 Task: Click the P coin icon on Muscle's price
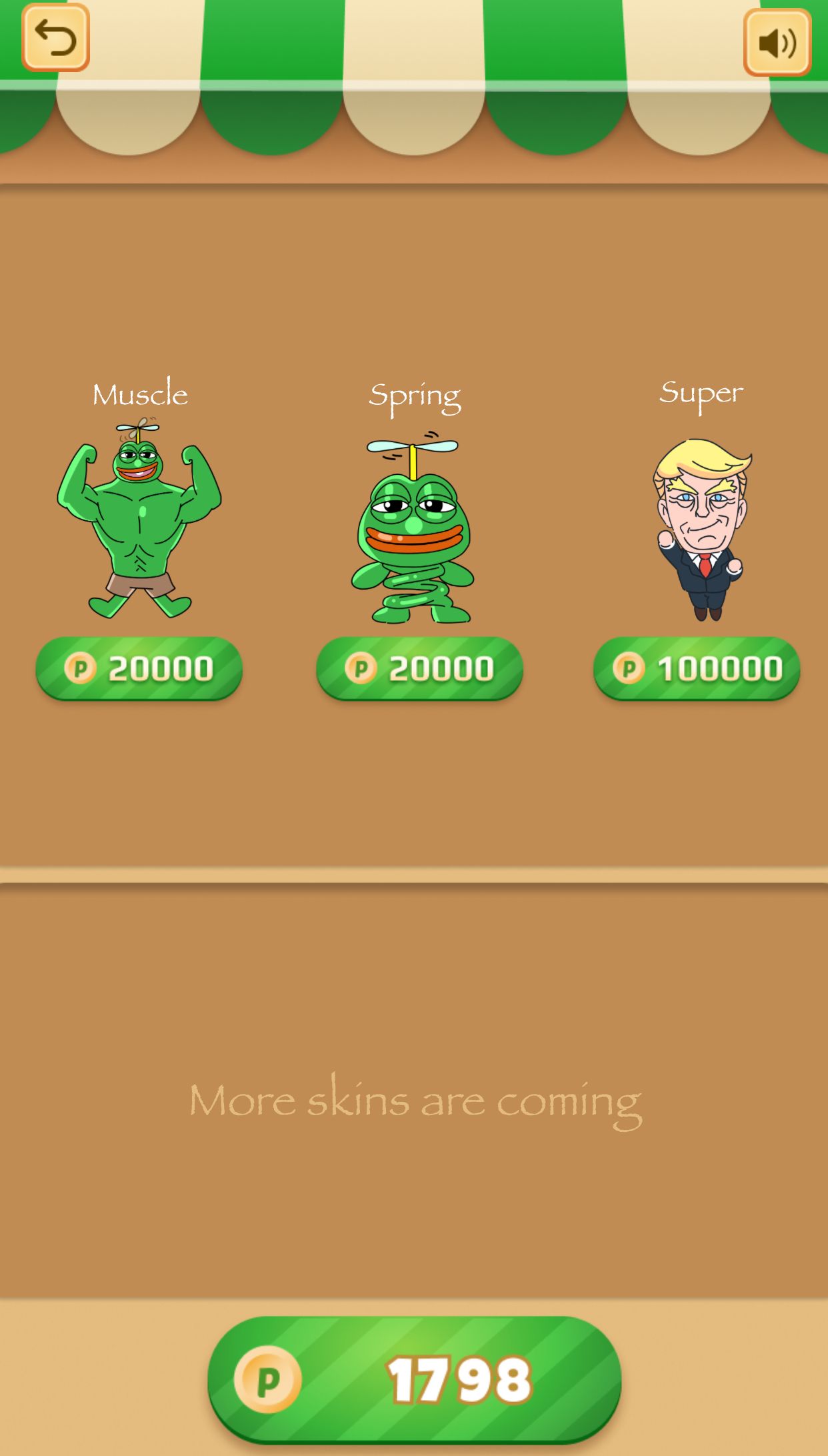81,668
